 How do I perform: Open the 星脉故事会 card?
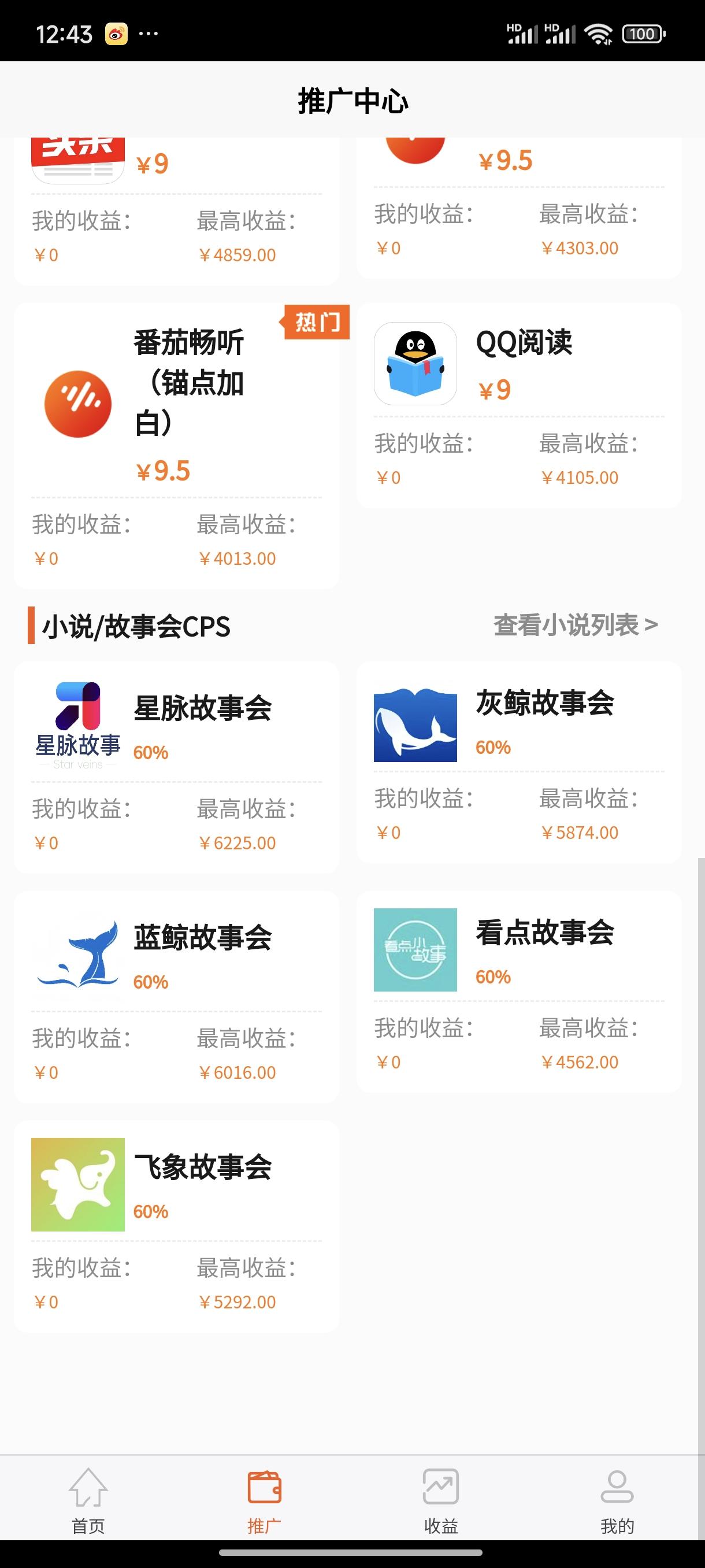click(176, 767)
